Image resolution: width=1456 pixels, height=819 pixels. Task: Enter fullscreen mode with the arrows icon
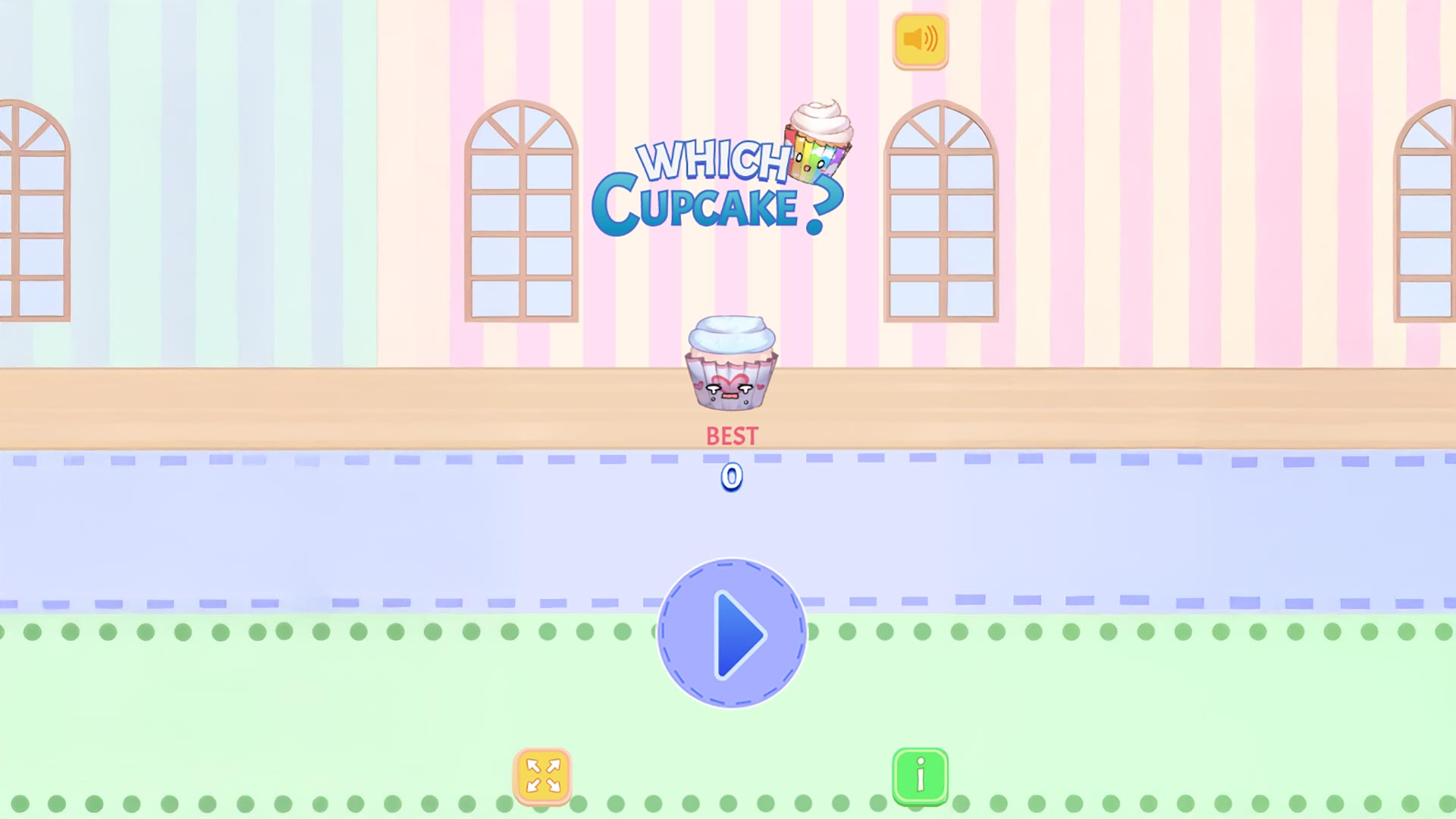click(x=543, y=776)
